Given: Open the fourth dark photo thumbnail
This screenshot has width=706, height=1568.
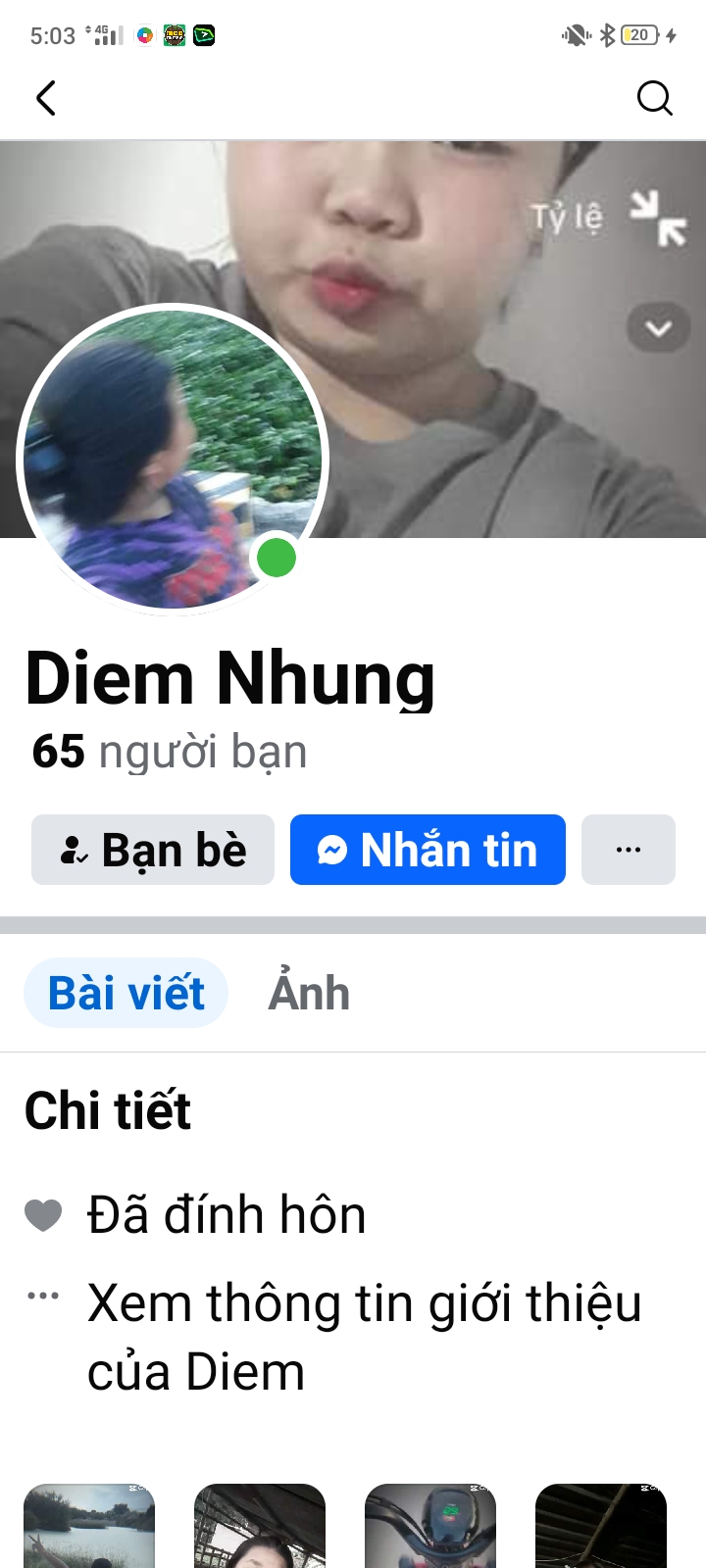Looking at the screenshot, I should coord(601,1526).
